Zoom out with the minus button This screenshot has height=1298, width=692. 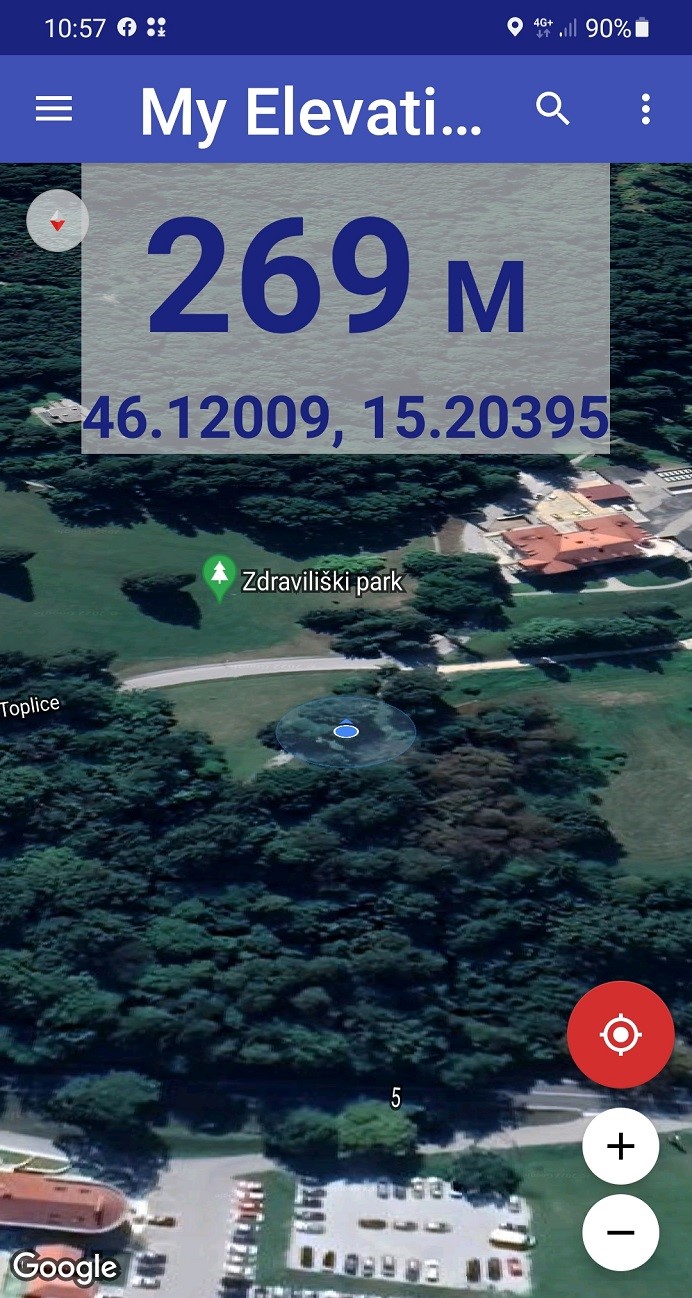pyautogui.click(x=620, y=1232)
